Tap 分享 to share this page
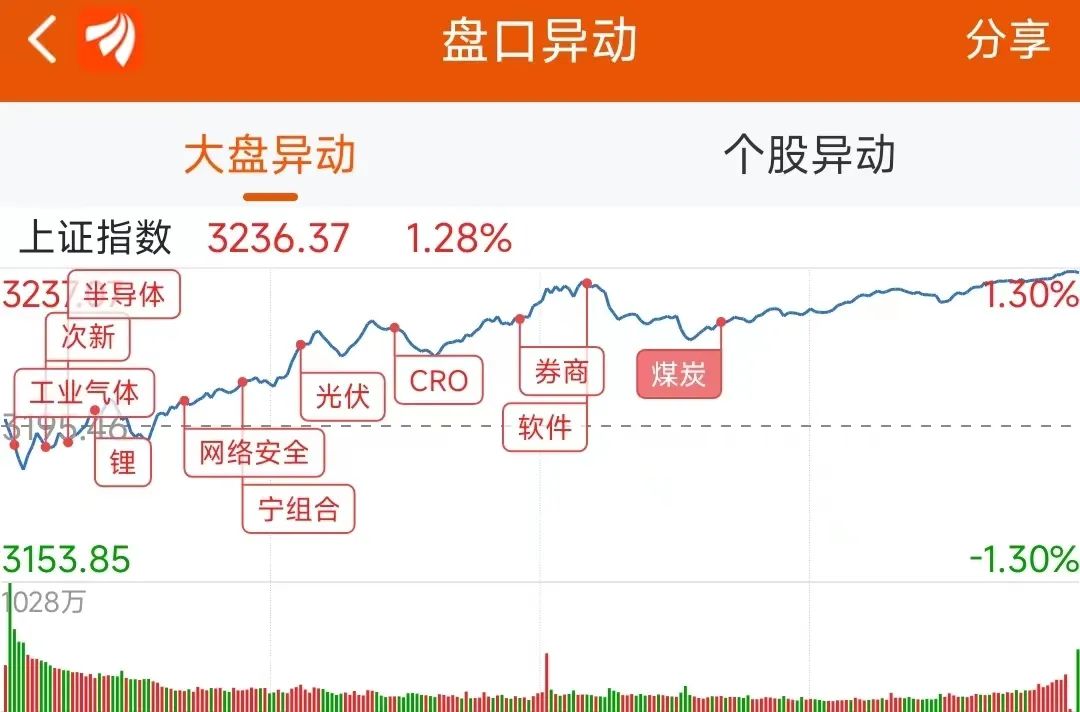Screen dimensions: 1080x712 point(1007,42)
